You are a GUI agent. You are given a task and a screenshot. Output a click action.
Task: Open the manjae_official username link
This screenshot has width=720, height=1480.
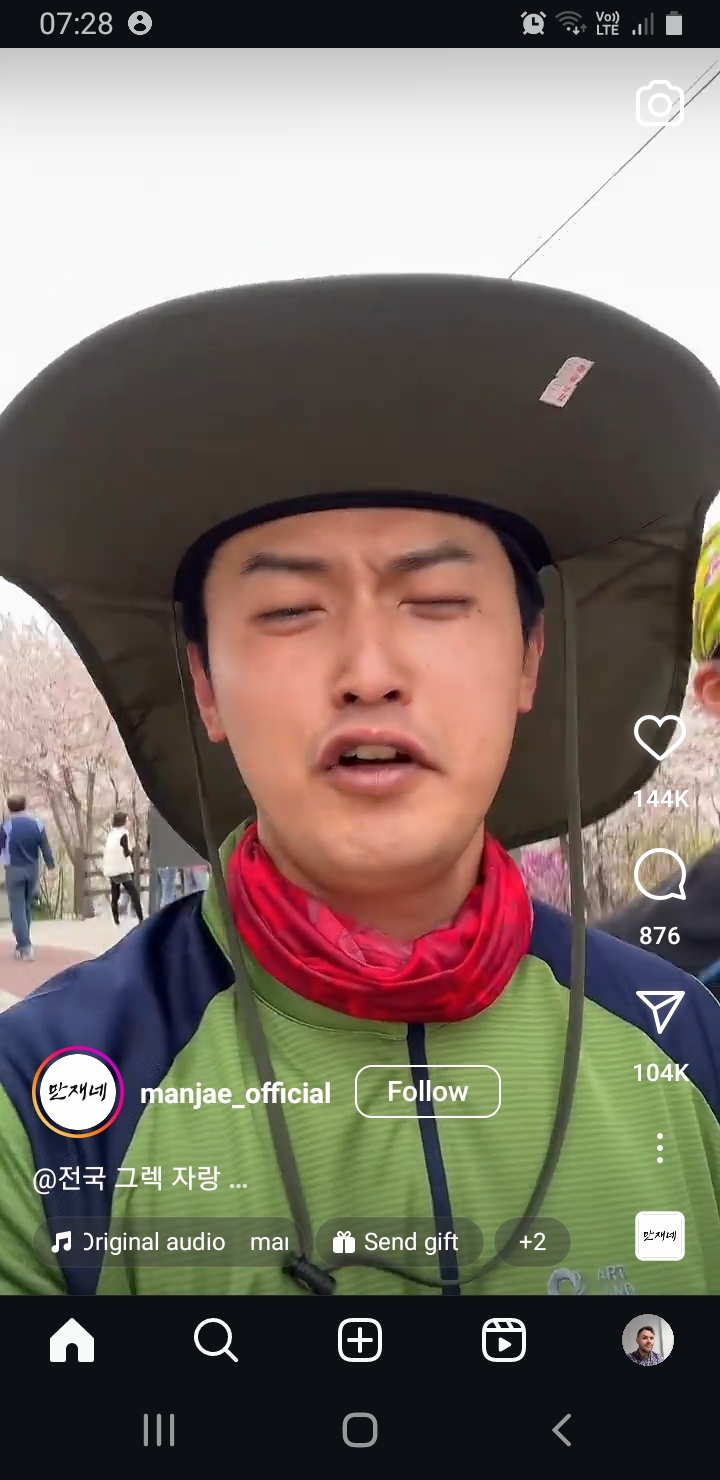[235, 1094]
